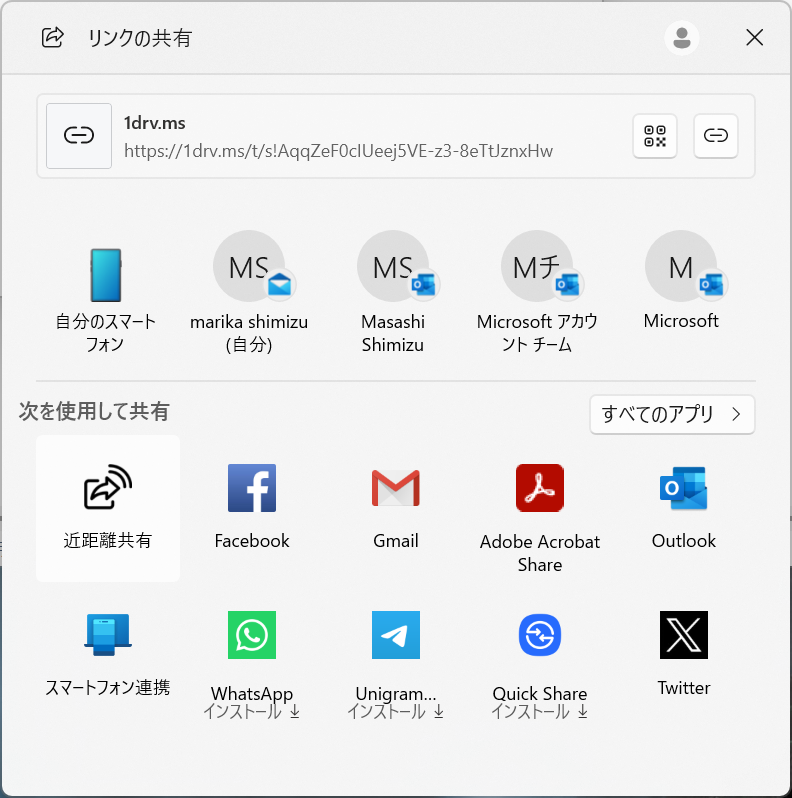Click the 1drv.ms link field

coord(300,136)
